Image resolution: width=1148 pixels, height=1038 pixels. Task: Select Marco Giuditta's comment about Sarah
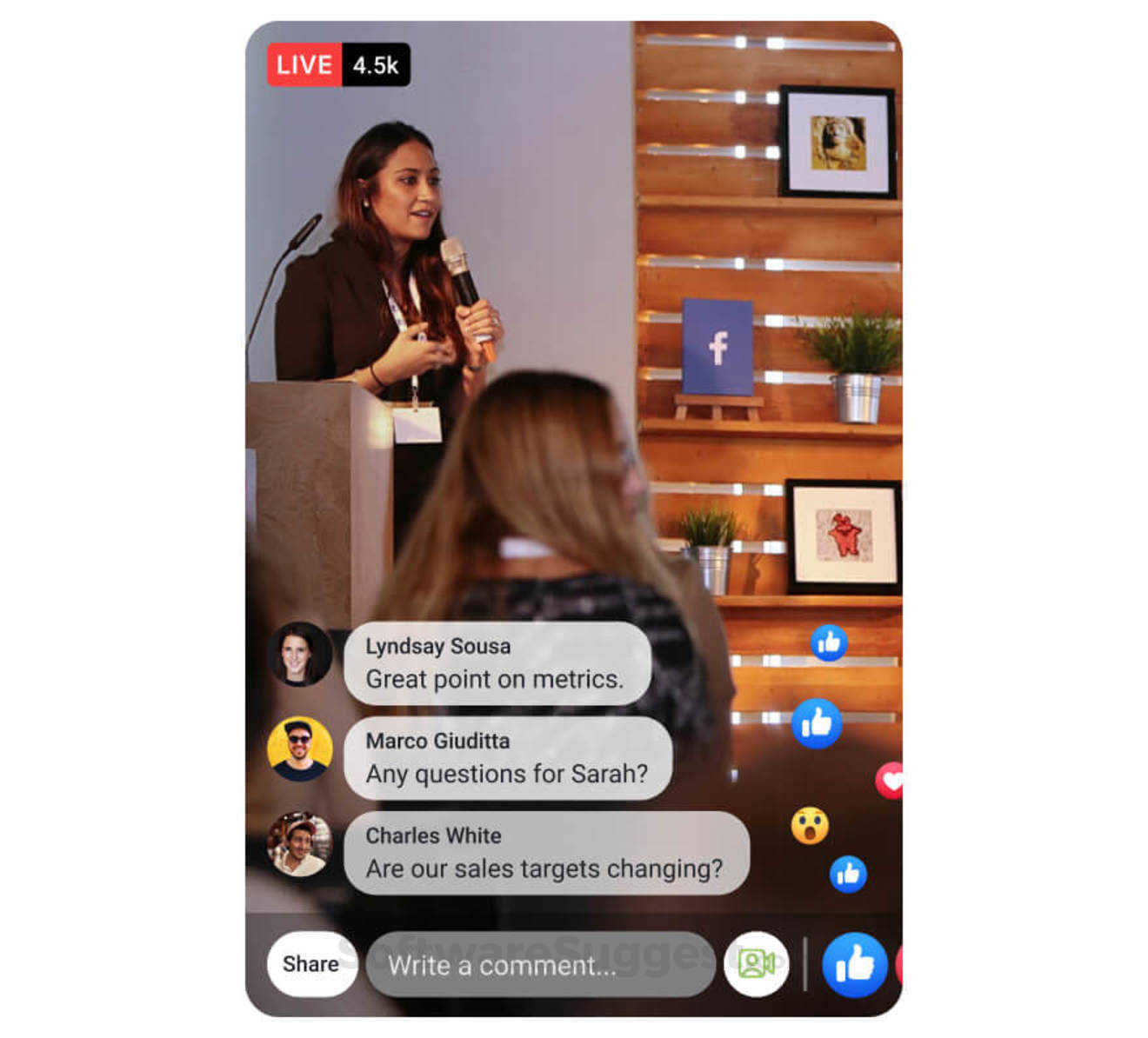[x=508, y=758]
